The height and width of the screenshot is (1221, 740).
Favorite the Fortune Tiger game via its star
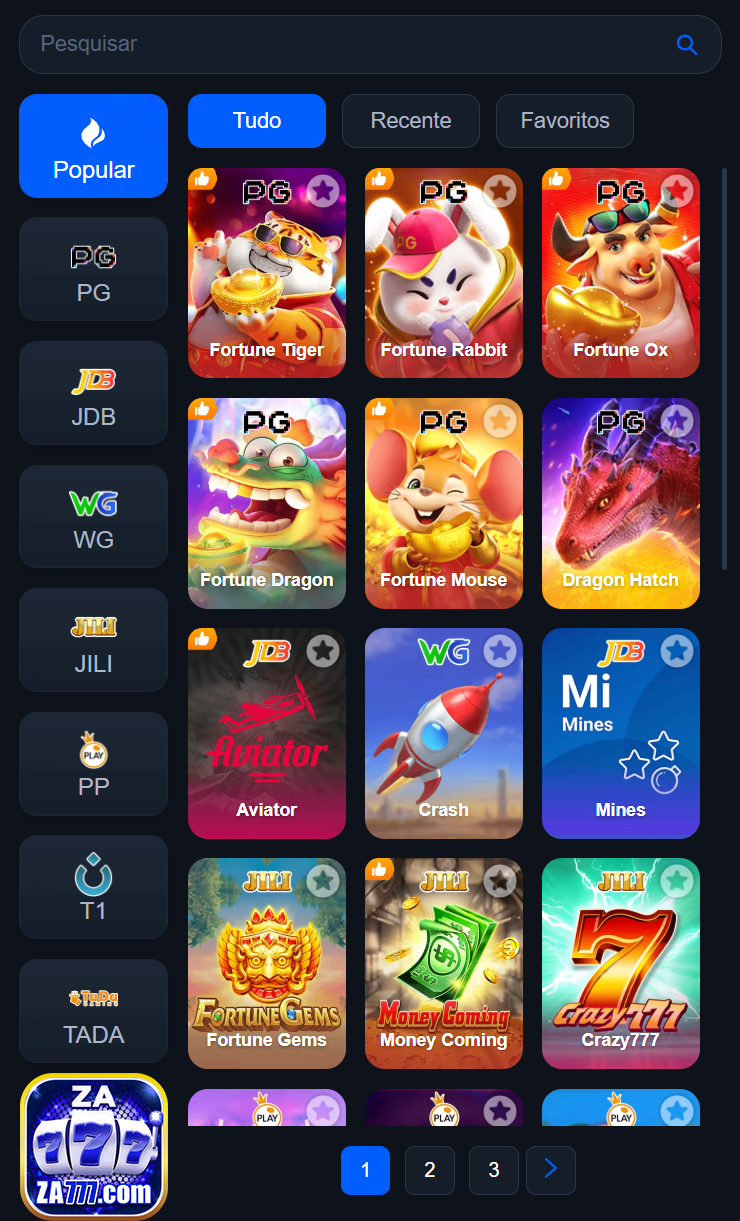tap(322, 190)
